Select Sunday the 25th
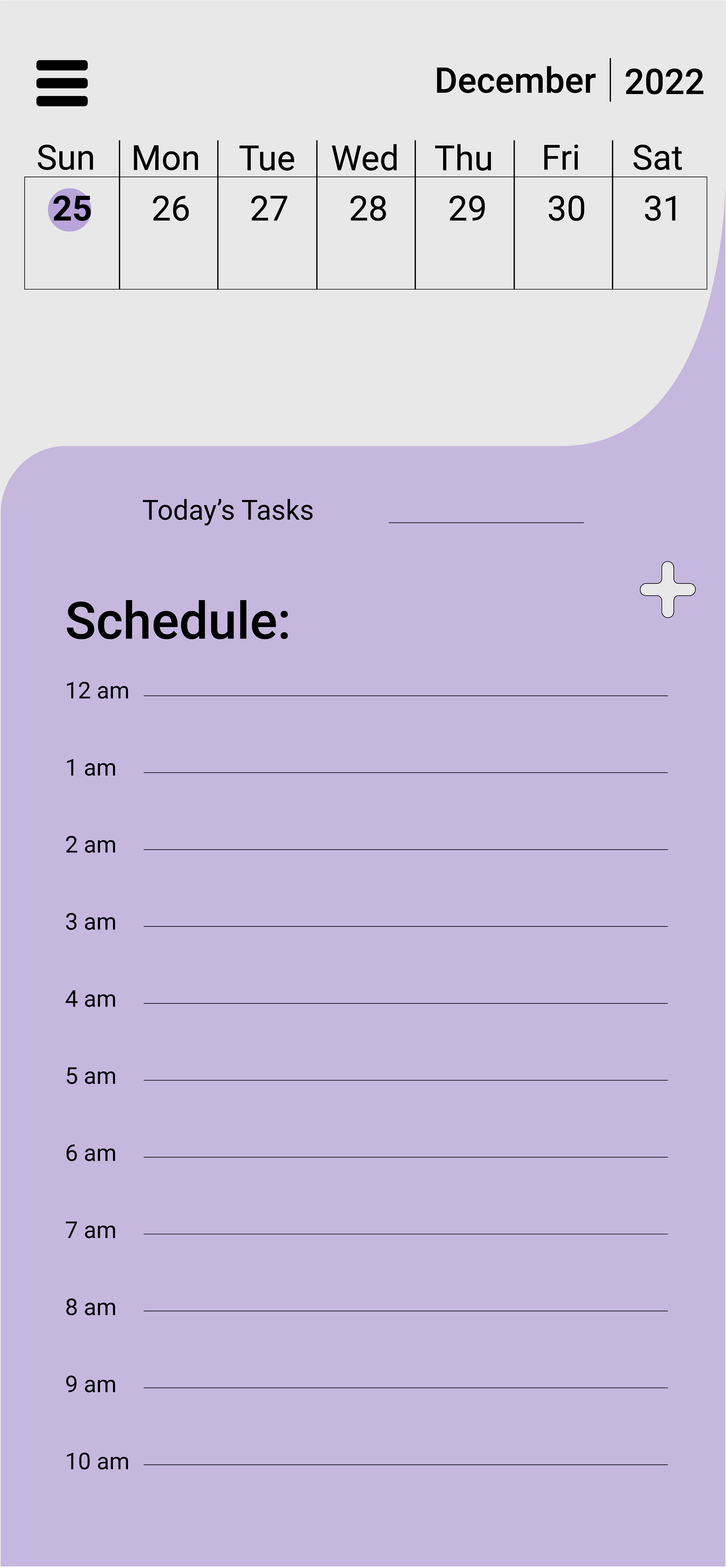Screen dimensions: 726x1568 (72, 232)
